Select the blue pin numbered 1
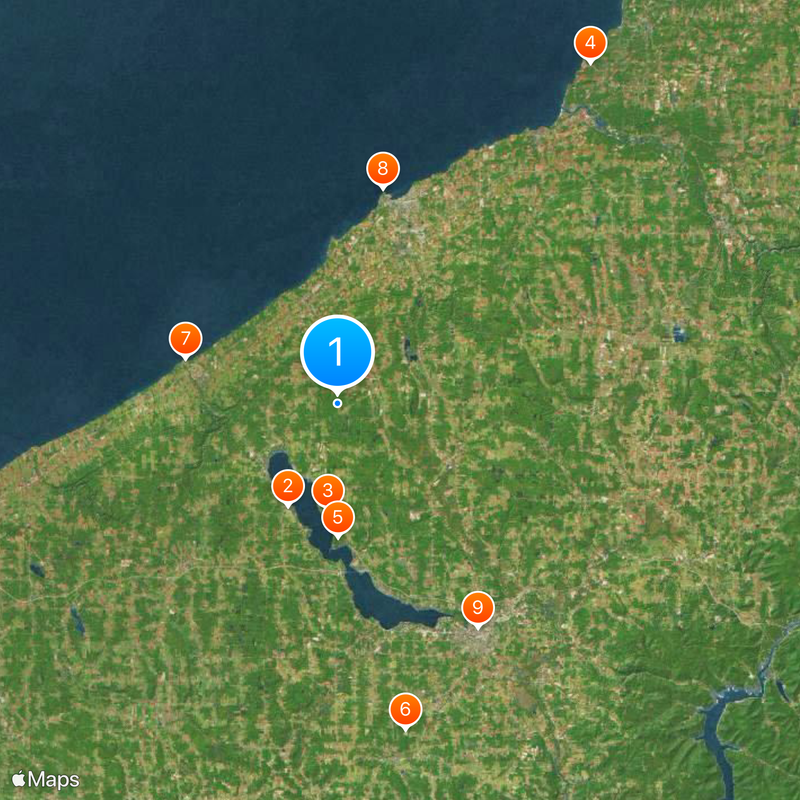 [337, 353]
